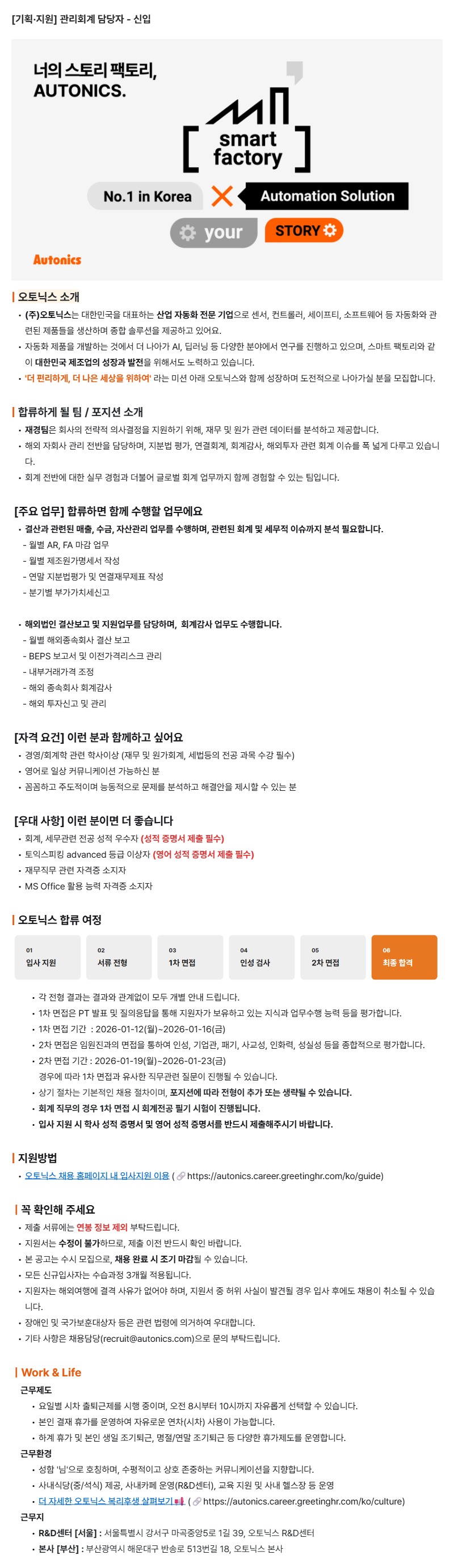Open the Autonics recruitment homepage application link
This screenshot has width=454, height=1568.
[97, 1175]
